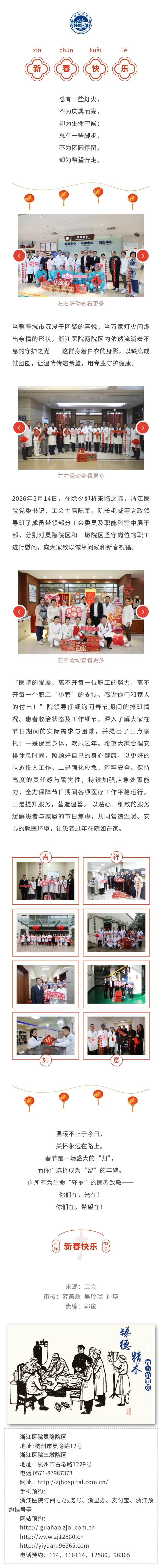The height and width of the screenshot is (1568, 162).
Task: Show the next photo in the carousel above the 2026年2月14日 paragraph
Action: [143, 428]
